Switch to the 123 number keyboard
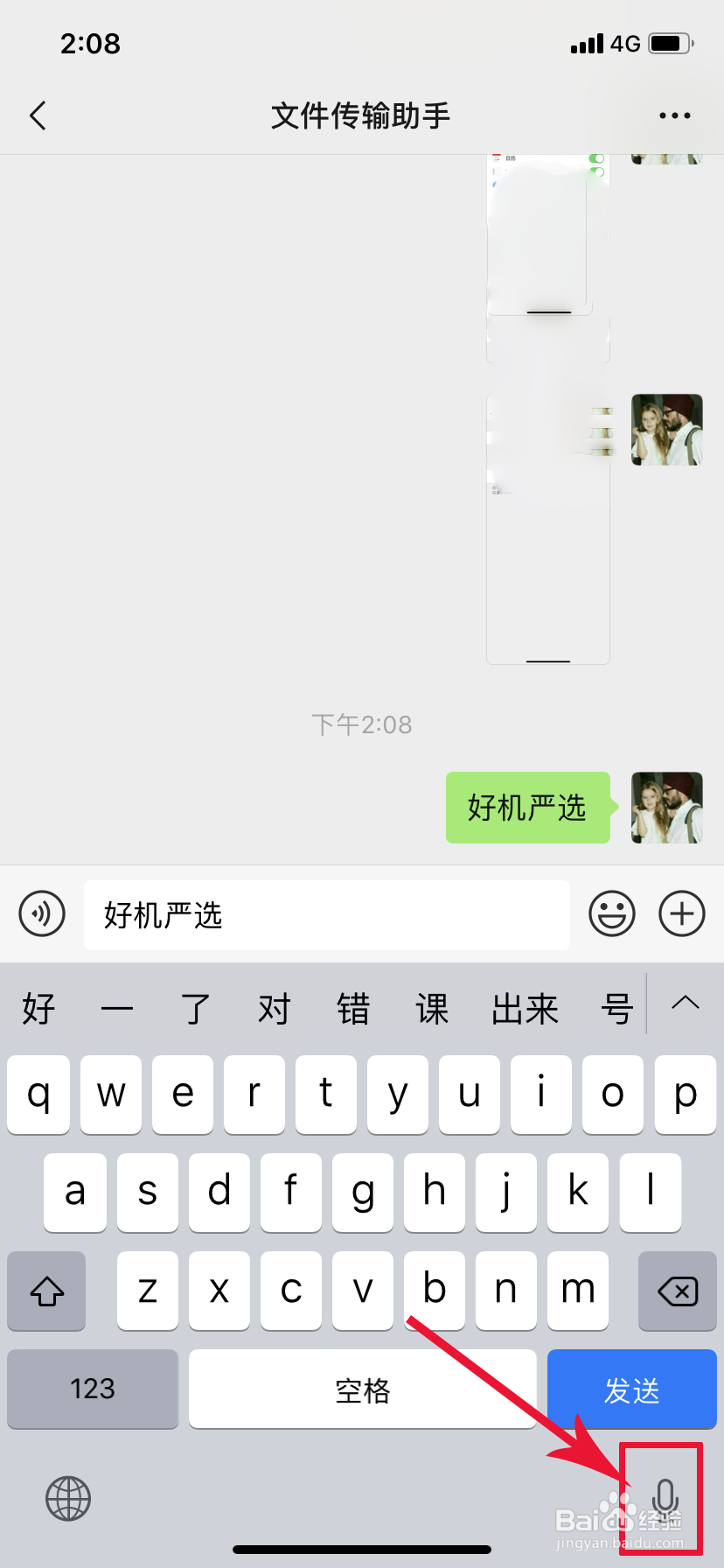Viewport: 724px width, 1568px height. click(92, 1389)
